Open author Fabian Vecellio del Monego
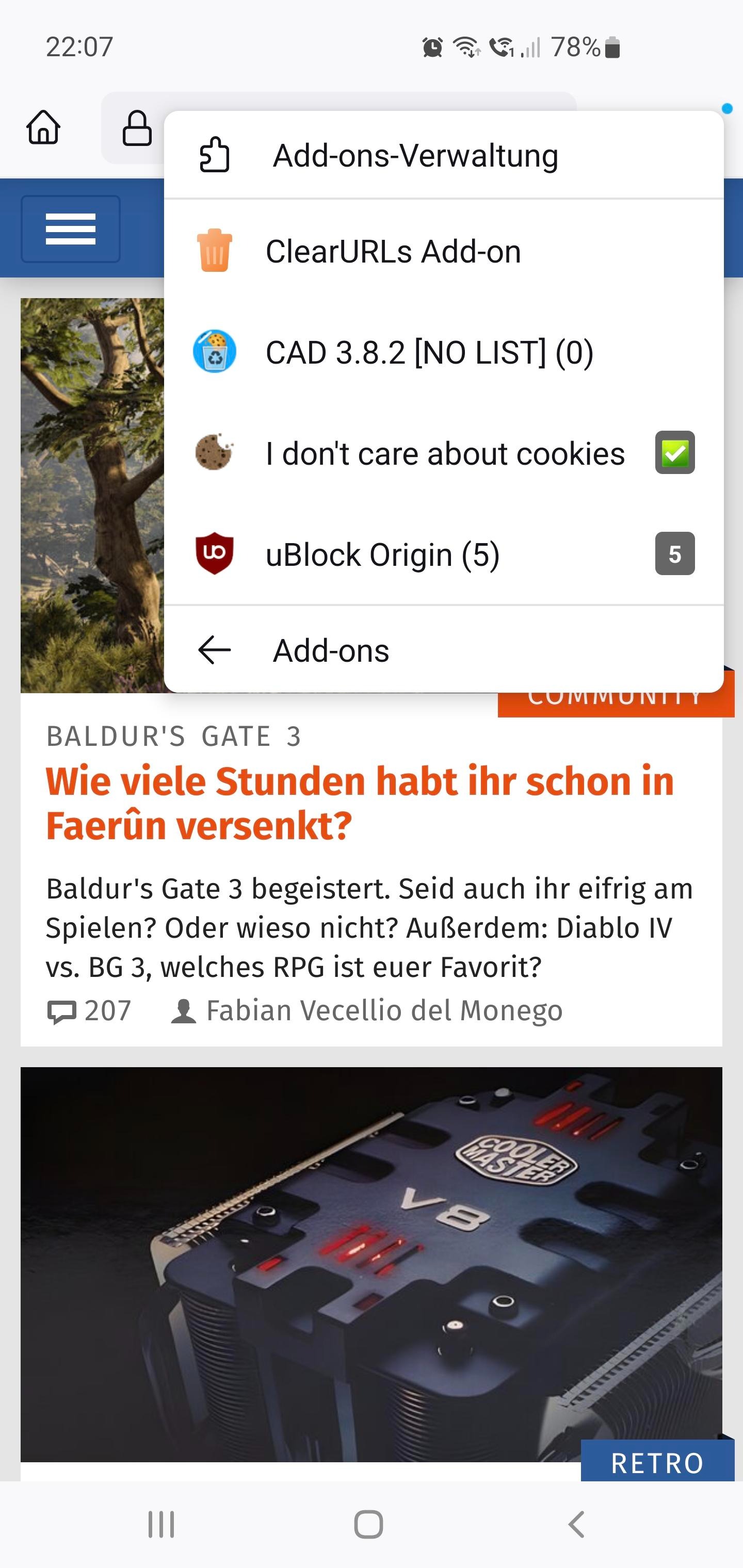 (x=384, y=1011)
